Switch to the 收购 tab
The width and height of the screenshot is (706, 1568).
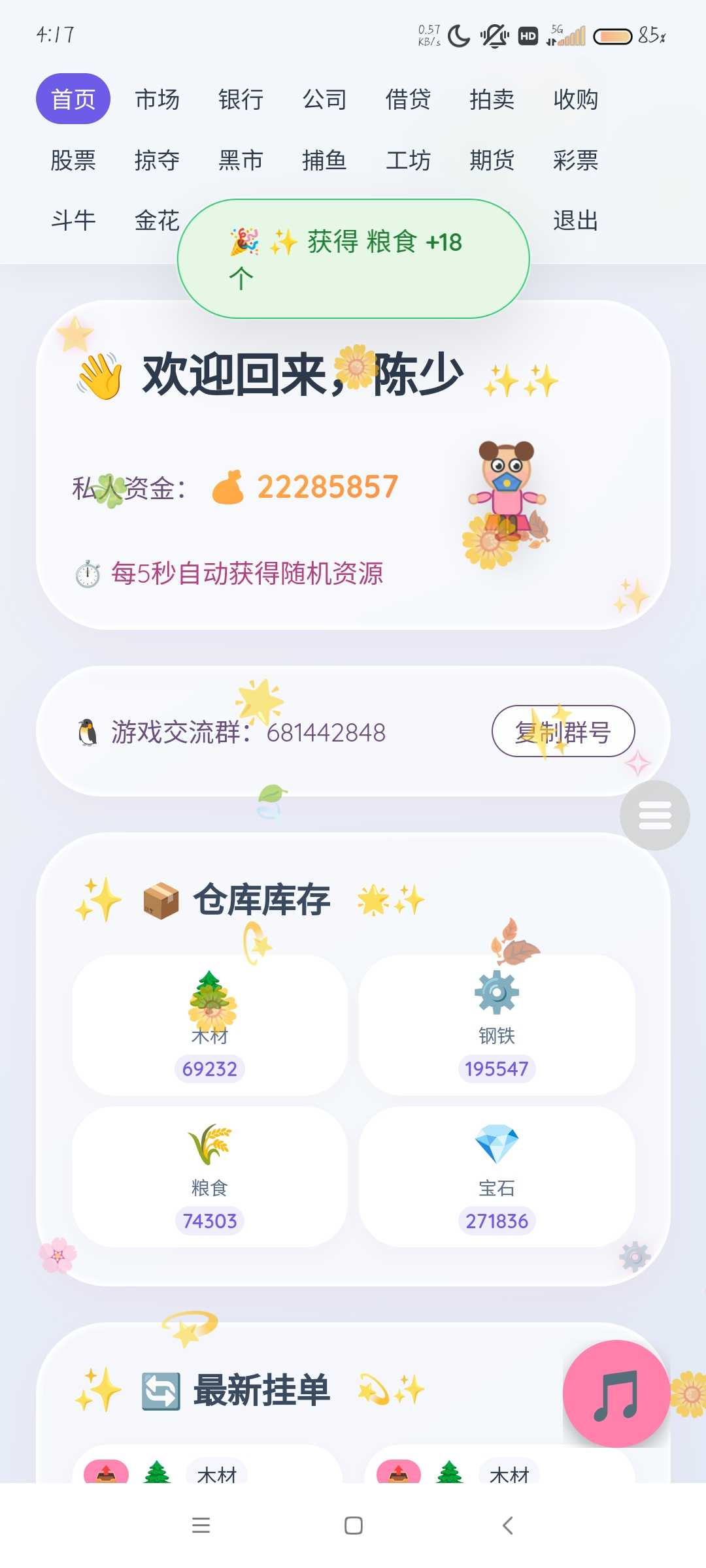(575, 99)
